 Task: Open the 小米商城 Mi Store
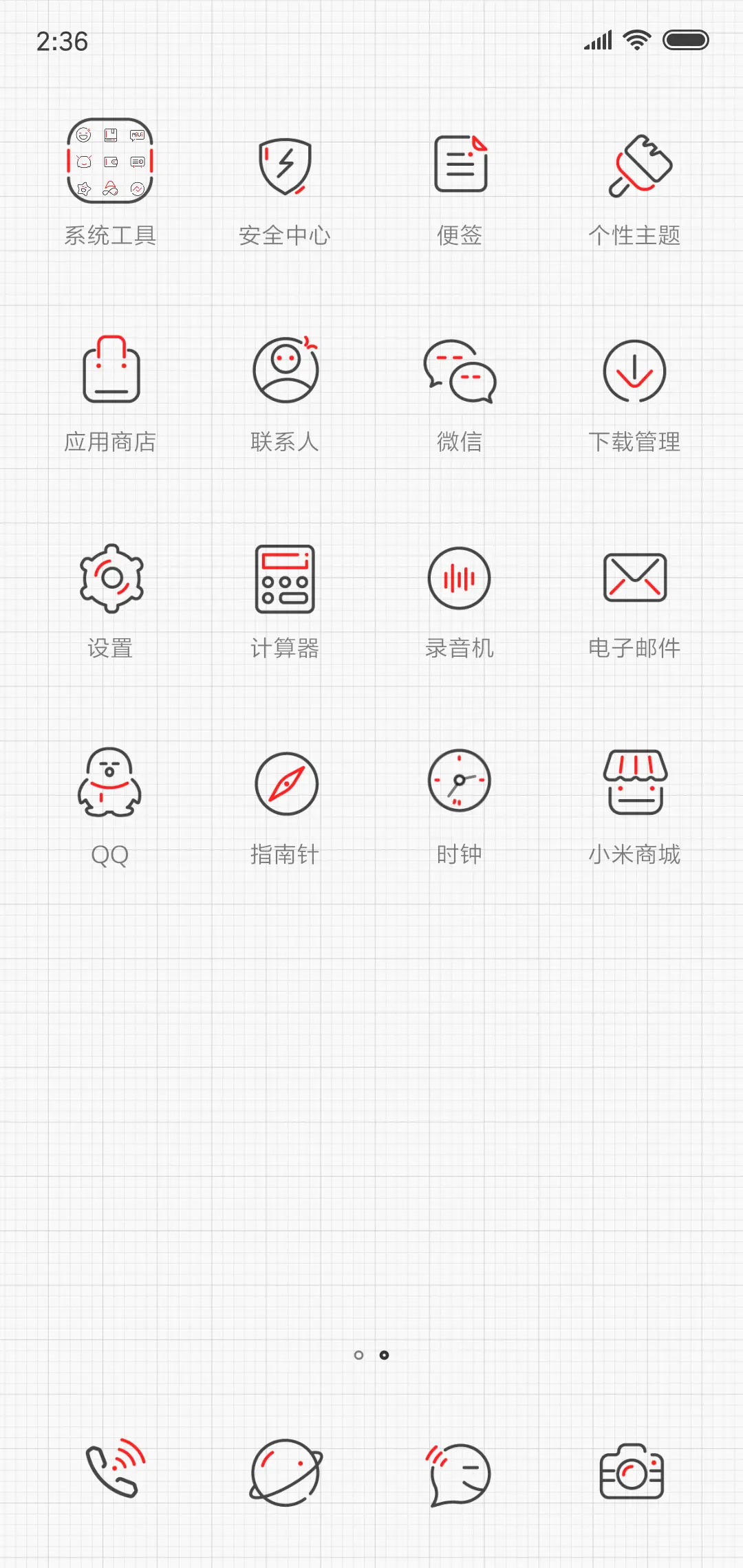tap(634, 784)
